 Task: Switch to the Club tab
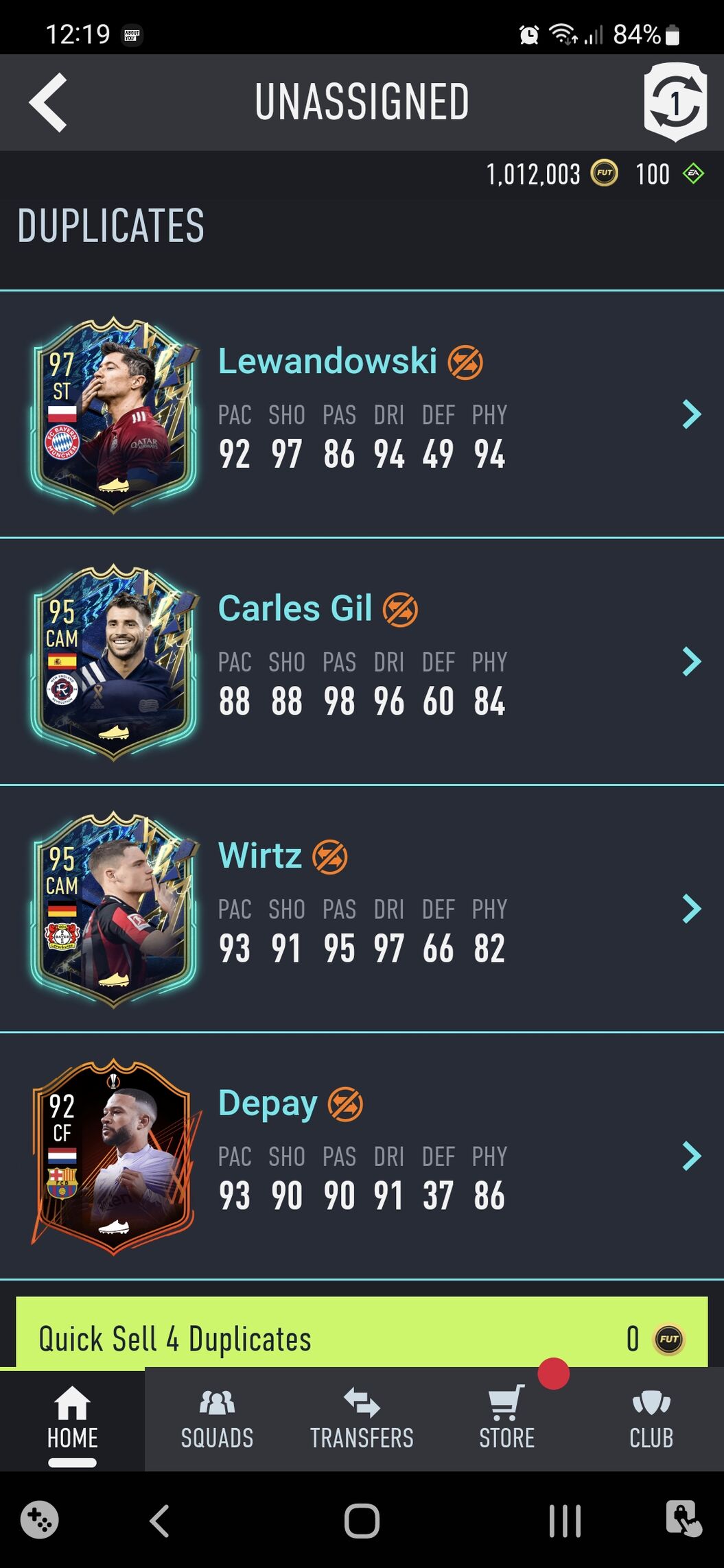tap(651, 1418)
